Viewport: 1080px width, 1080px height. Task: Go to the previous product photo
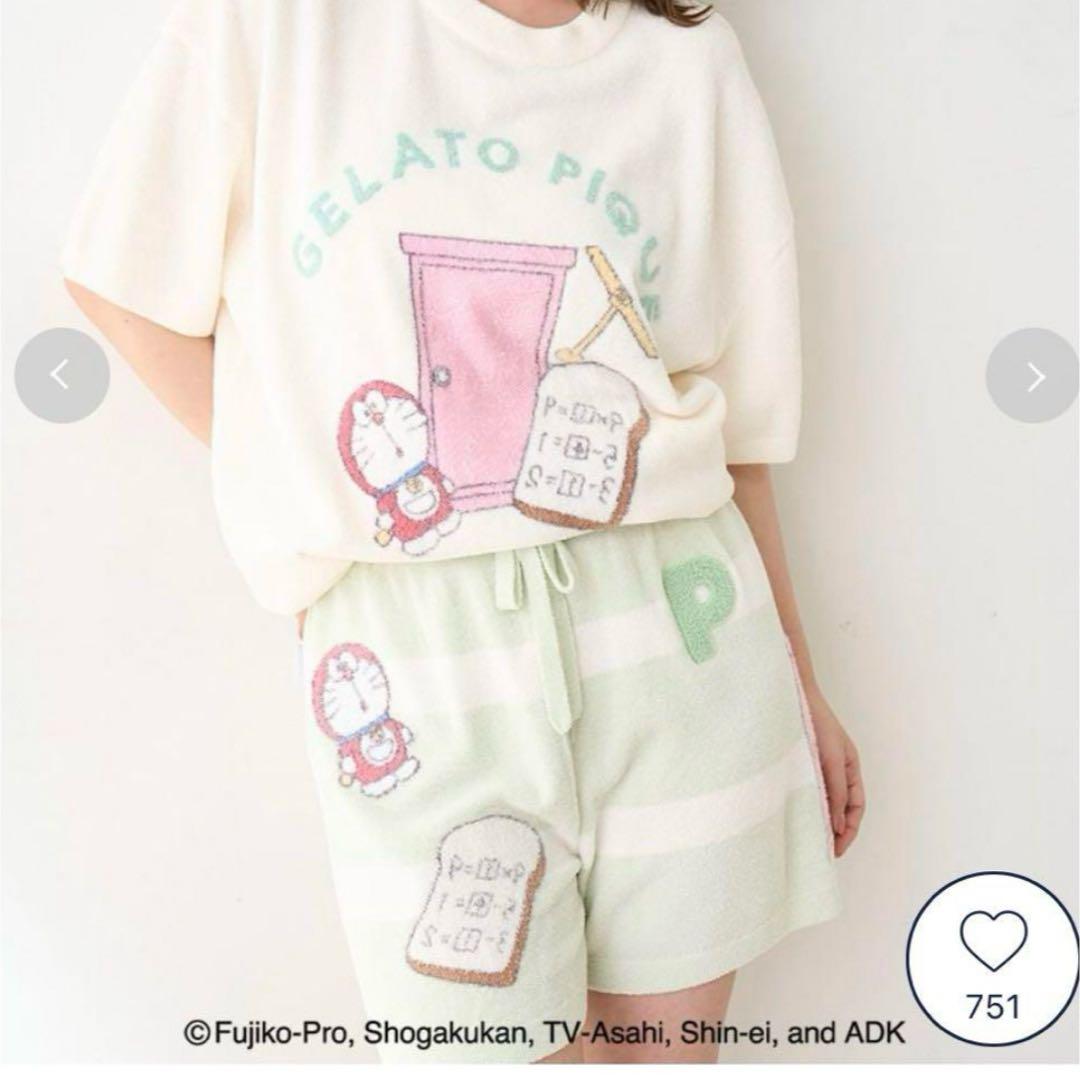[x=62, y=376]
